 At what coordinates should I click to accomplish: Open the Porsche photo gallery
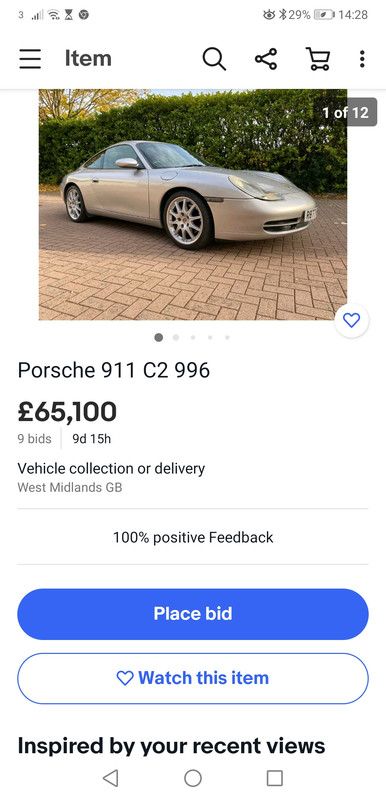pos(193,205)
